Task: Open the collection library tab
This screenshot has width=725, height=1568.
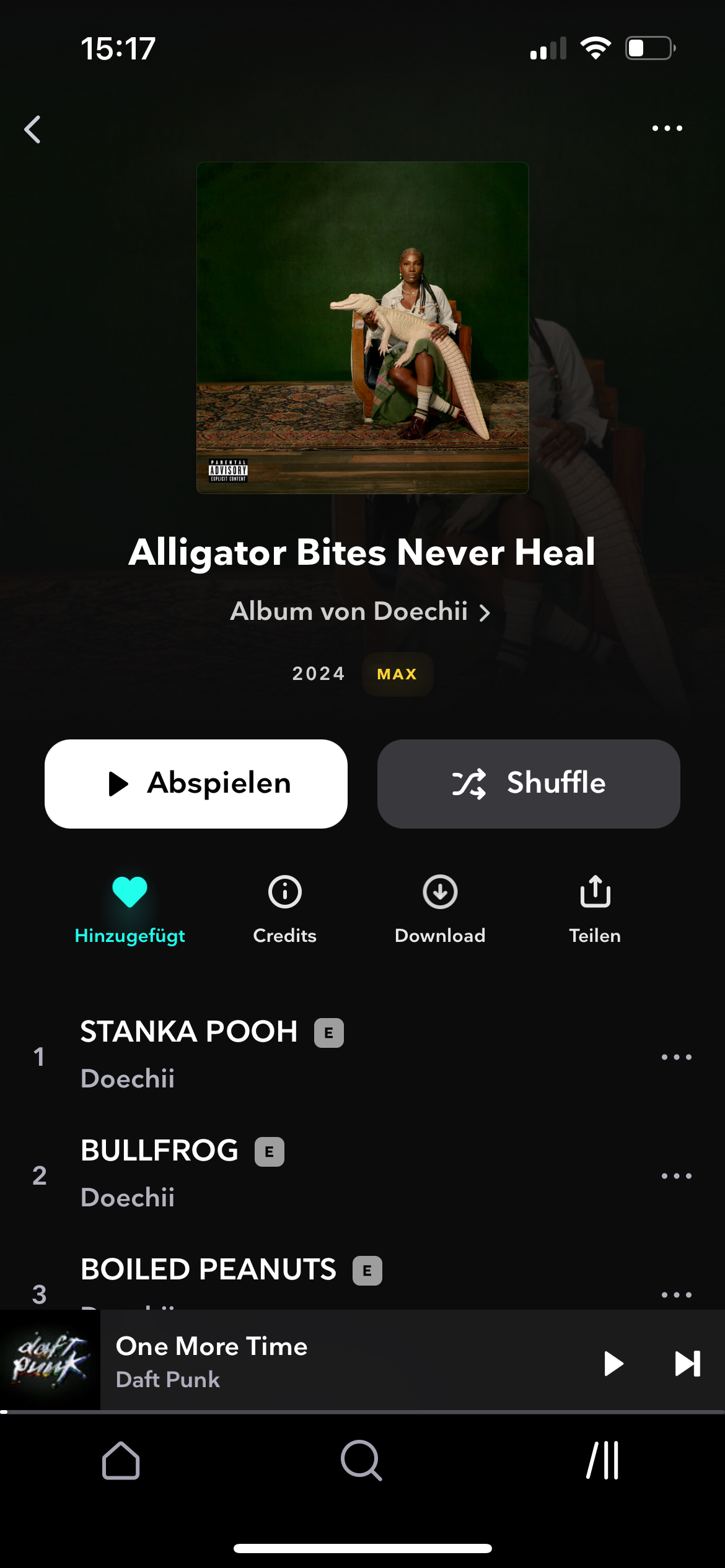Action: (603, 1461)
